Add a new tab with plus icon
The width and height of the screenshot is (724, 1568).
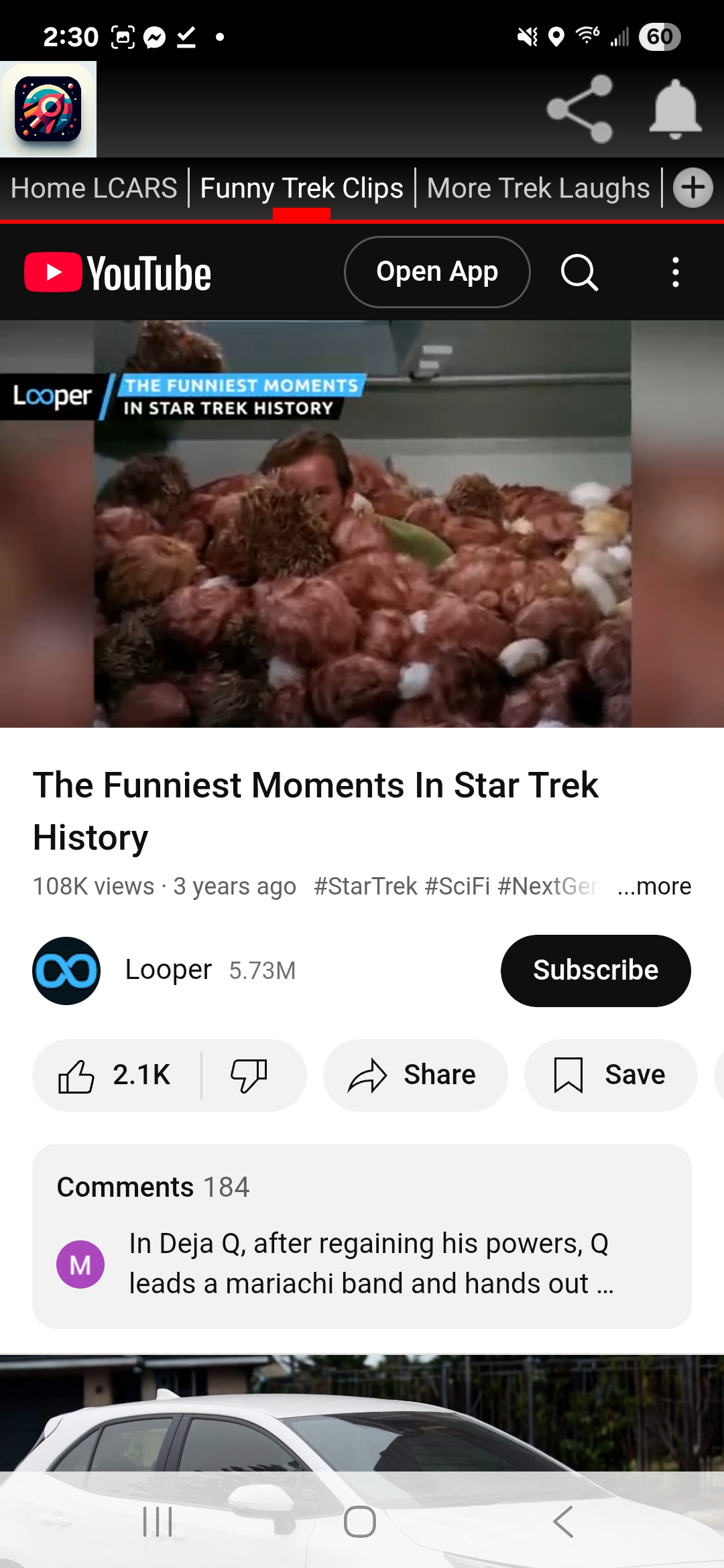692,188
